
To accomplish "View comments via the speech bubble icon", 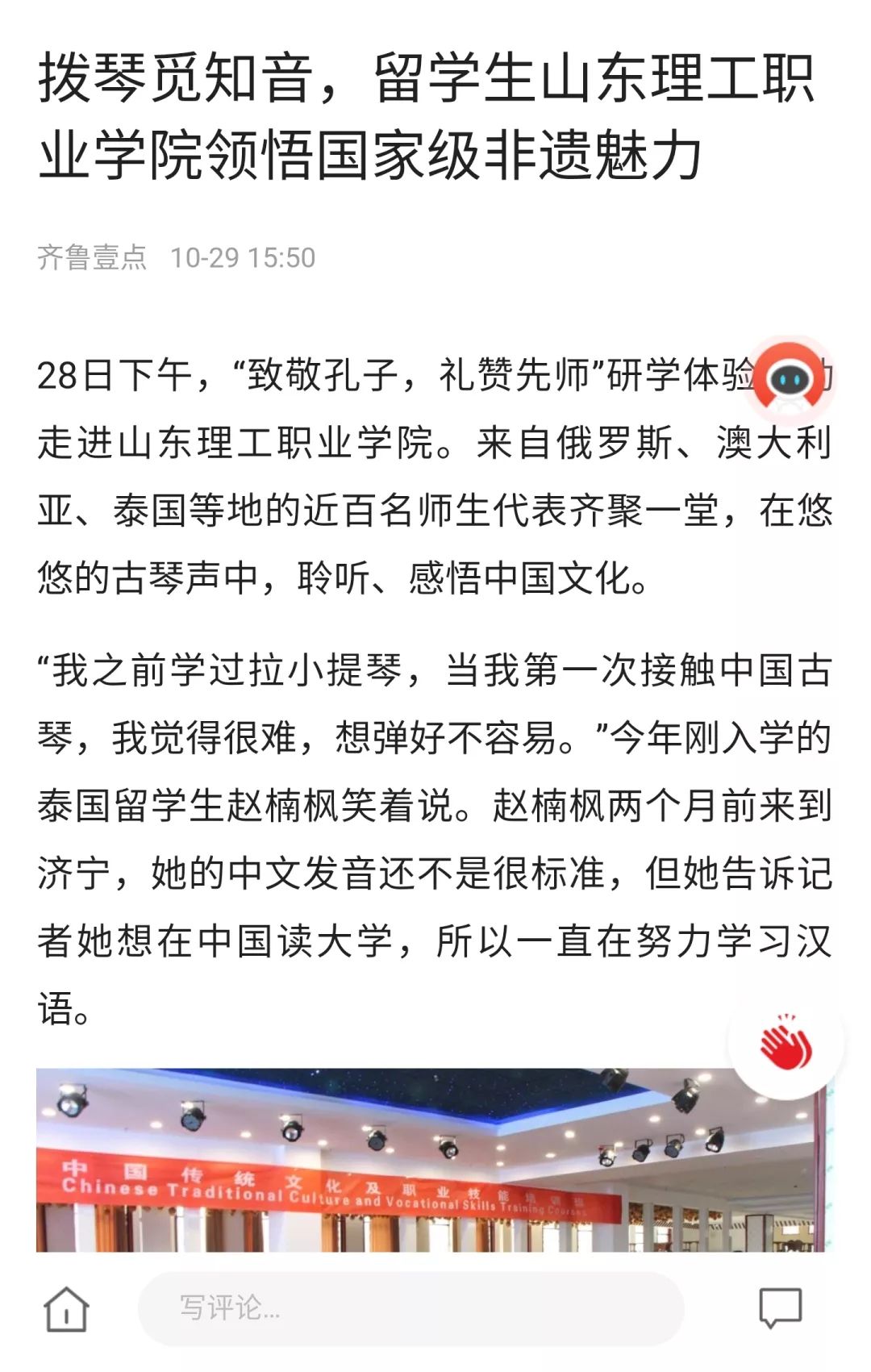I will [780, 1308].
